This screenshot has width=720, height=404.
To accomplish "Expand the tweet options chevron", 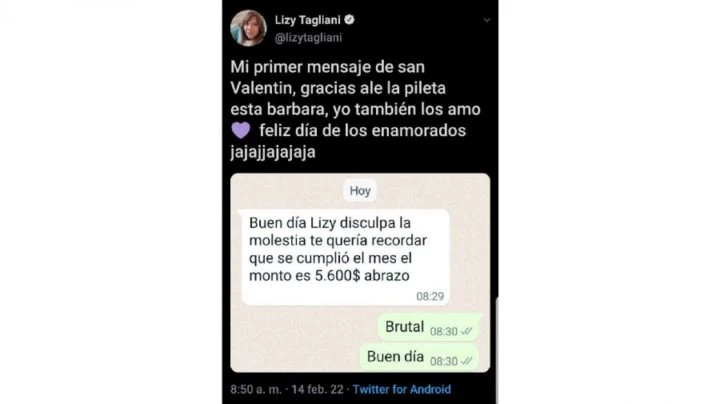I will coord(486,19).
